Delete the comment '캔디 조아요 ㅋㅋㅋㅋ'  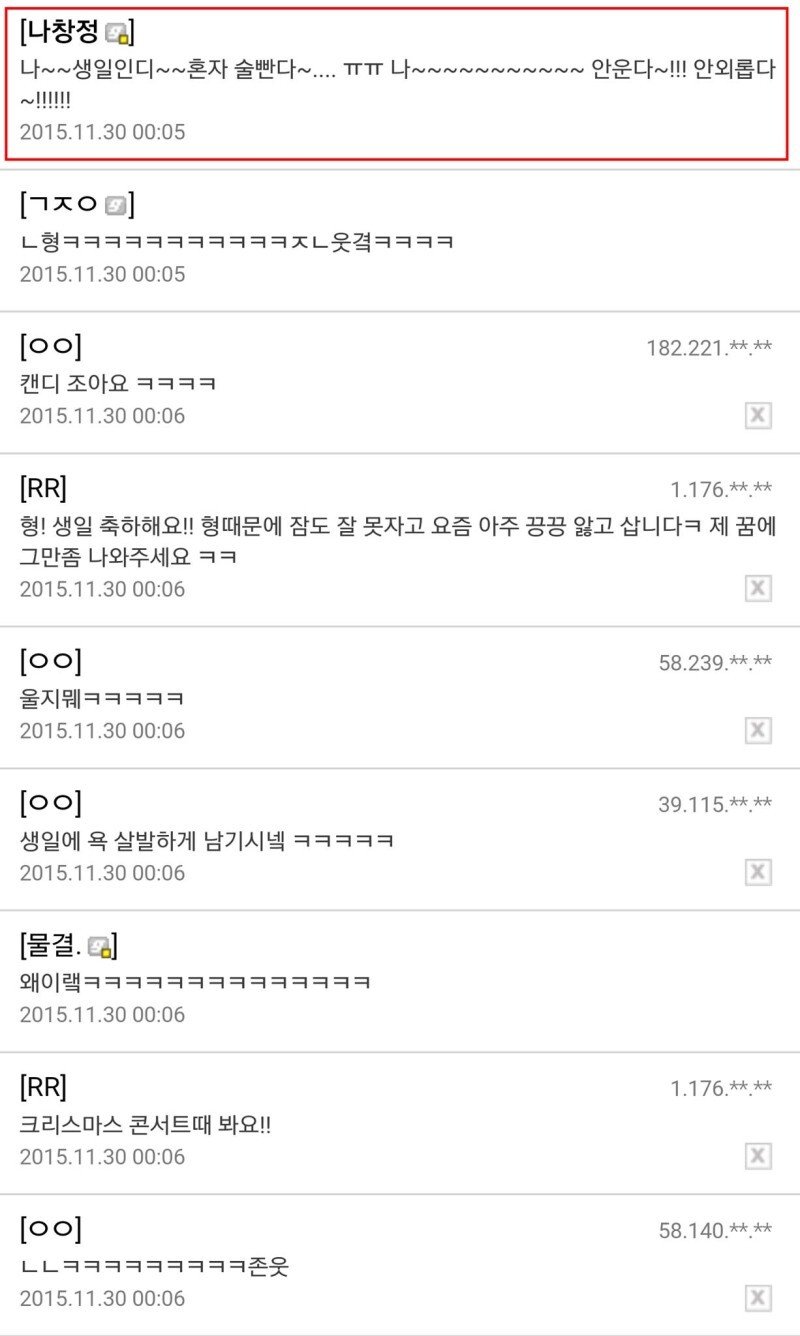point(758,416)
